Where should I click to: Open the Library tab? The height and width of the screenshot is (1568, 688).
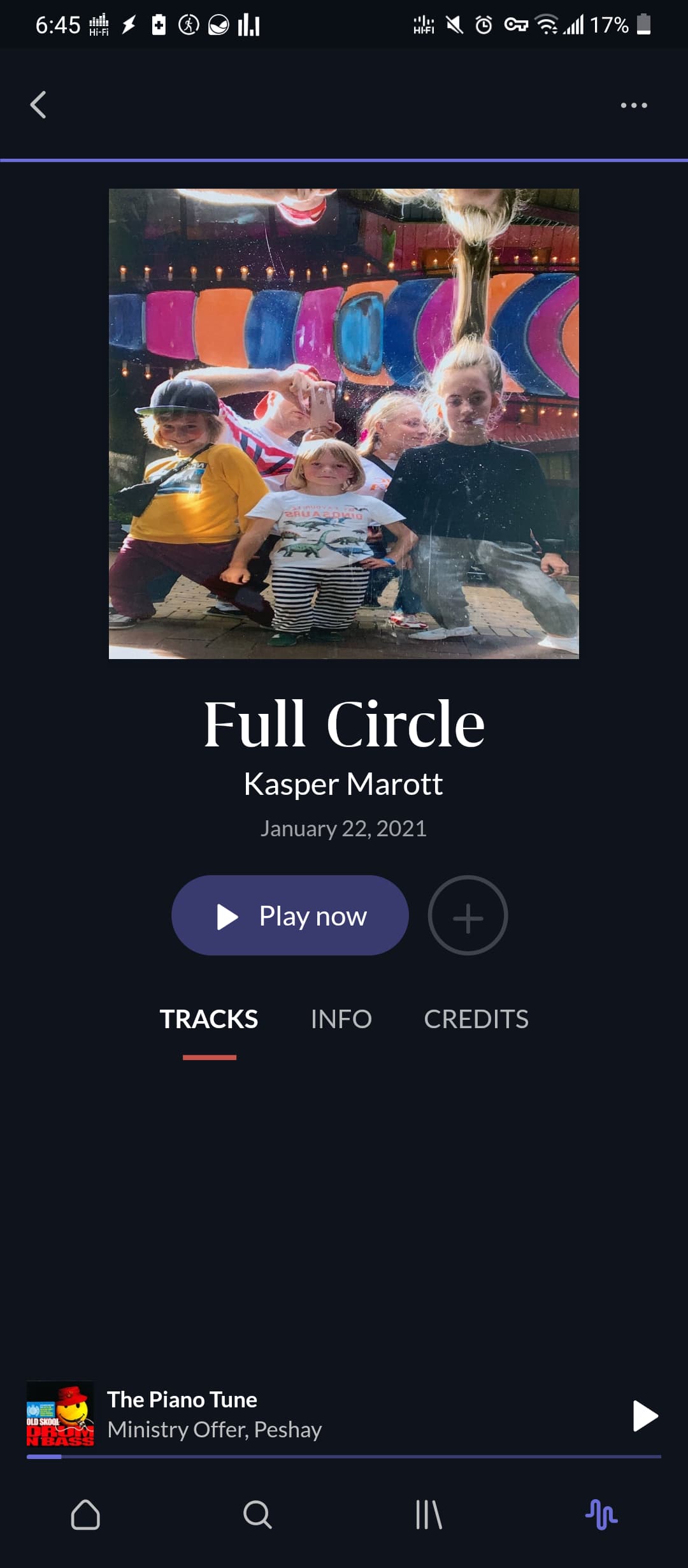click(429, 1514)
